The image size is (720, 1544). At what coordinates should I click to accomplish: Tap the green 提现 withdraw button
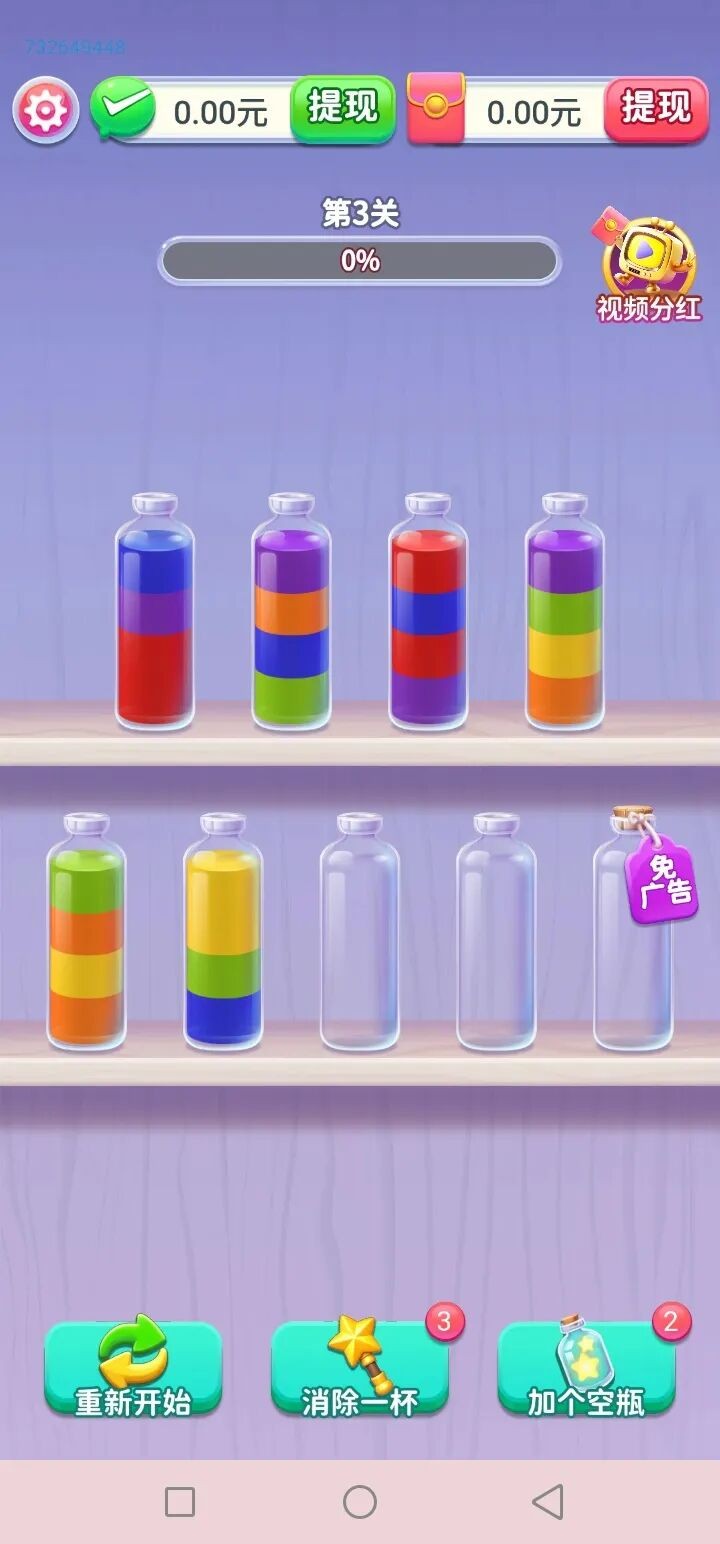tap(342, 108)
